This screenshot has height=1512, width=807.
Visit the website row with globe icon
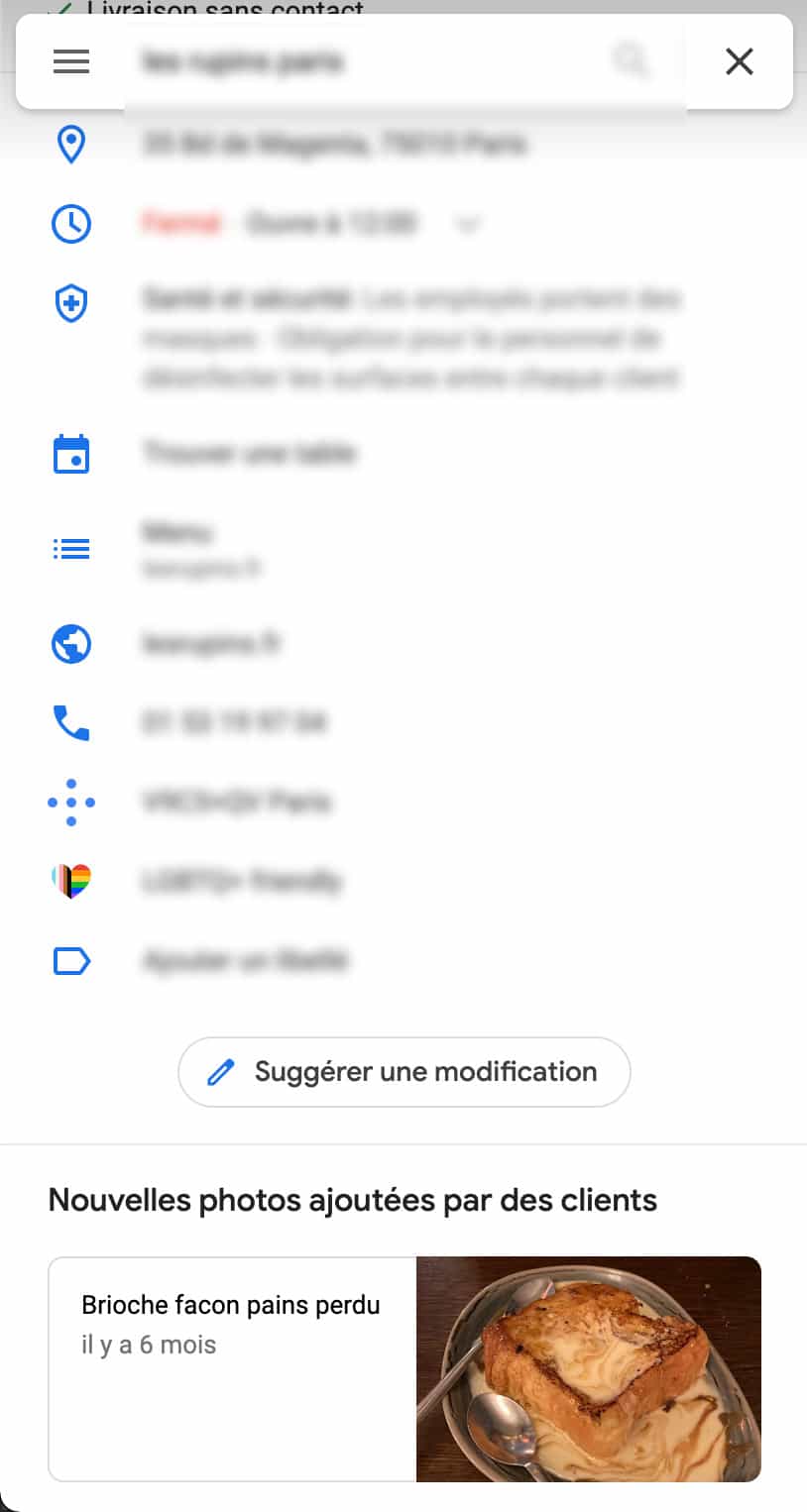click(x=210, y=644)
